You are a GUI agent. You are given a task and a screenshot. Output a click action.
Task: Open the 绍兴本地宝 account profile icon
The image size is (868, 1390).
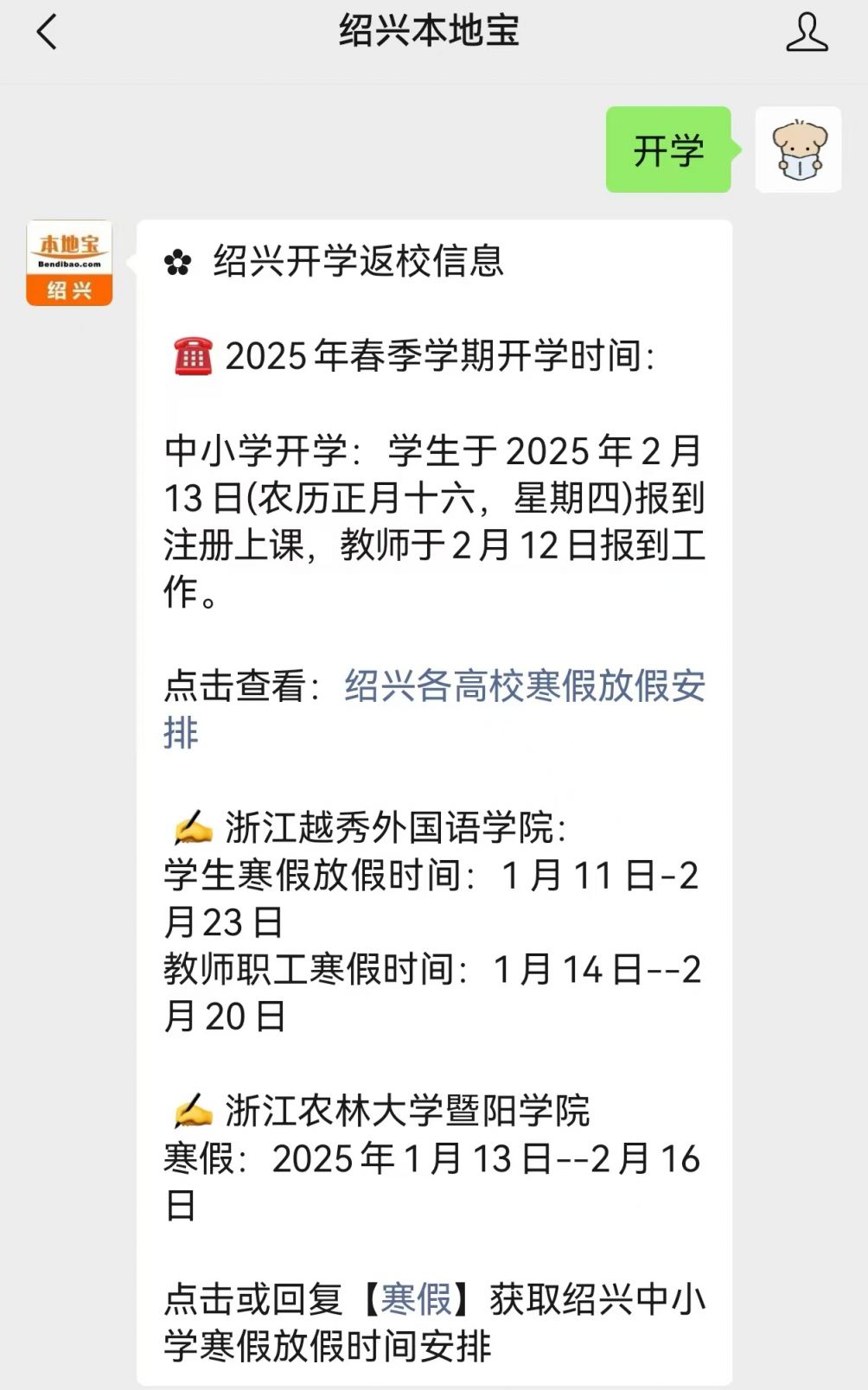807,32
